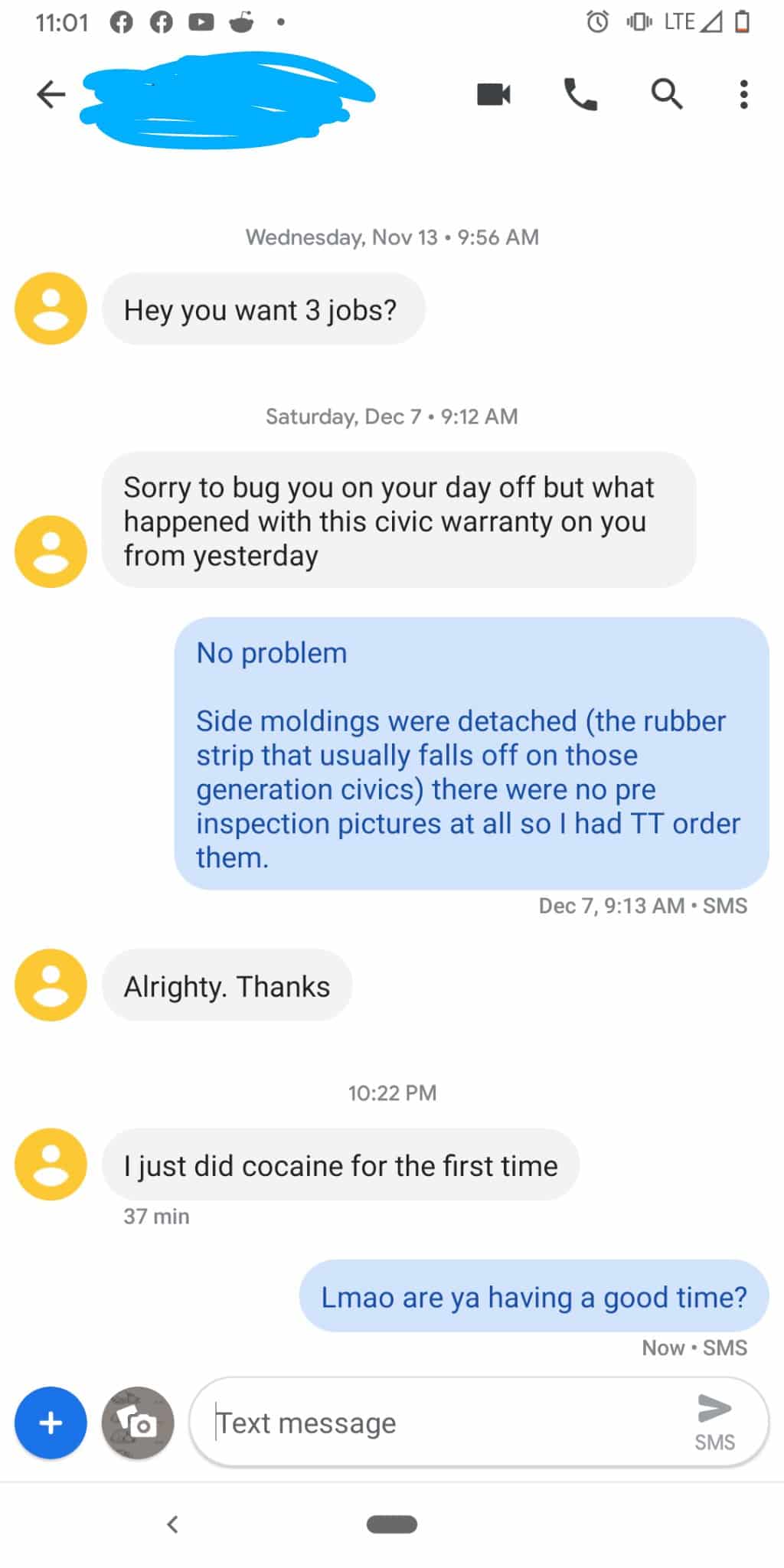Tap the blue plus attachment button
The width and height of the screenshot is (784, 1568).
point(51,1423)
